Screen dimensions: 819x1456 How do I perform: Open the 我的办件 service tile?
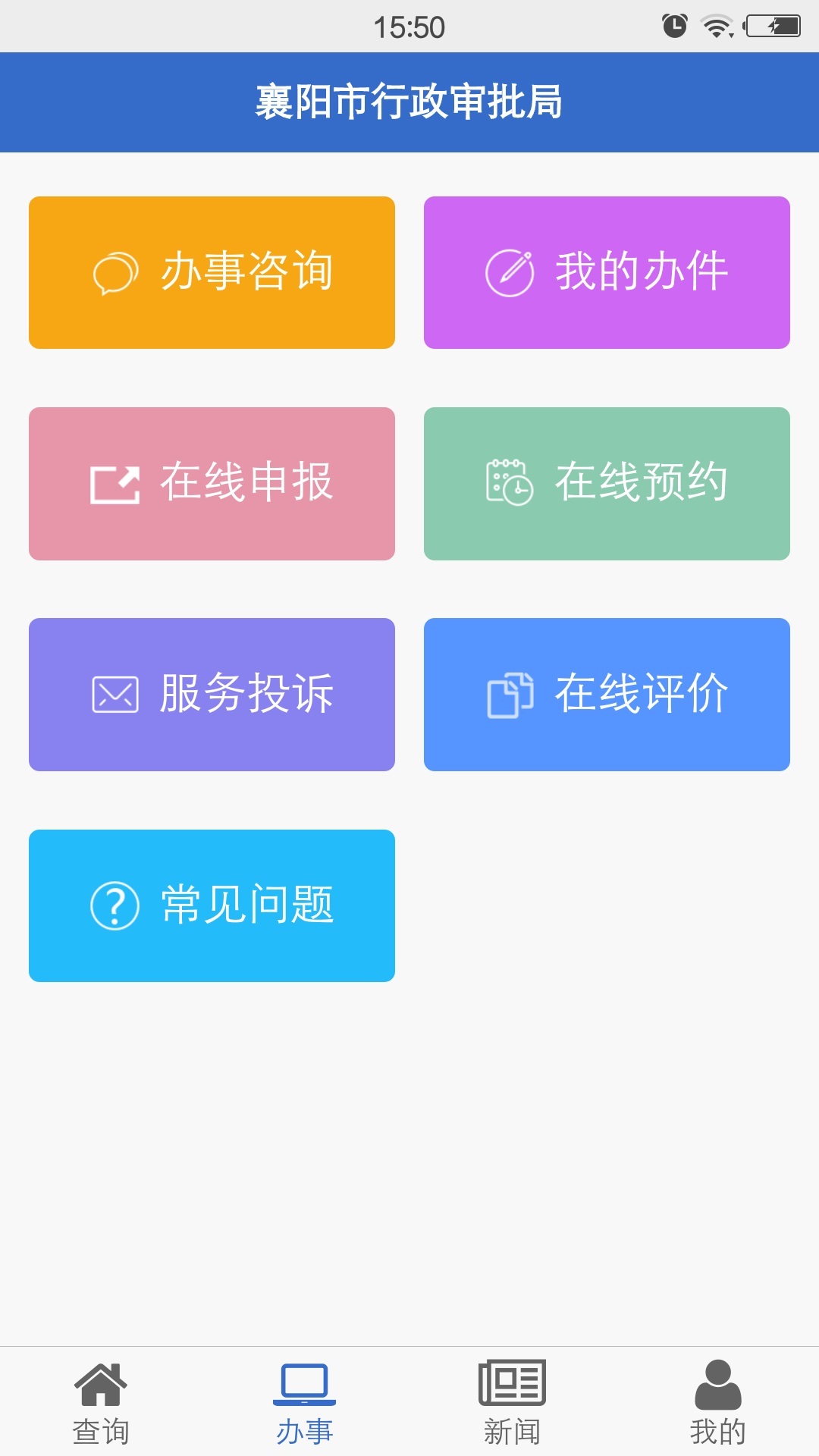[x=607, y=273]
